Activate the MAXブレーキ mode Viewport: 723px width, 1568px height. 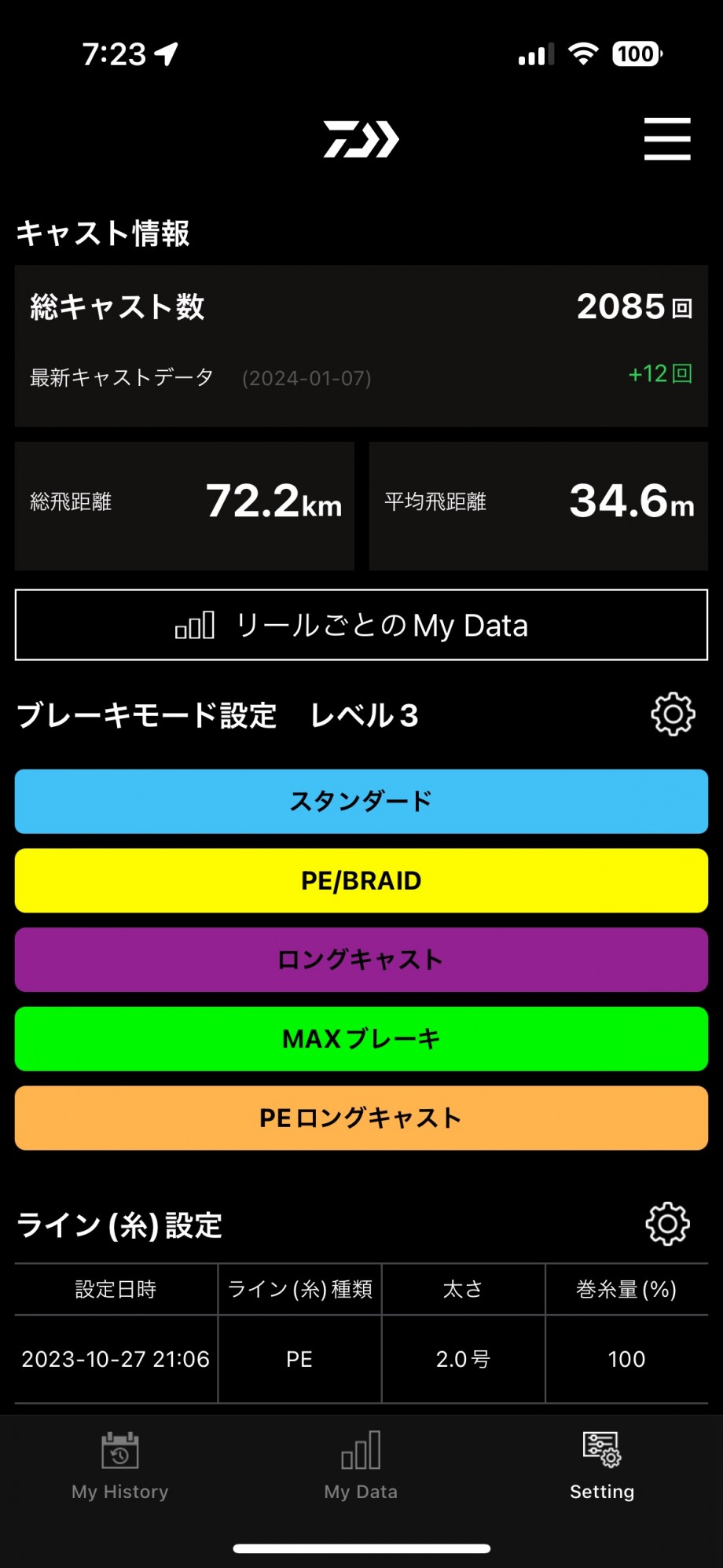pos(361,1039)
